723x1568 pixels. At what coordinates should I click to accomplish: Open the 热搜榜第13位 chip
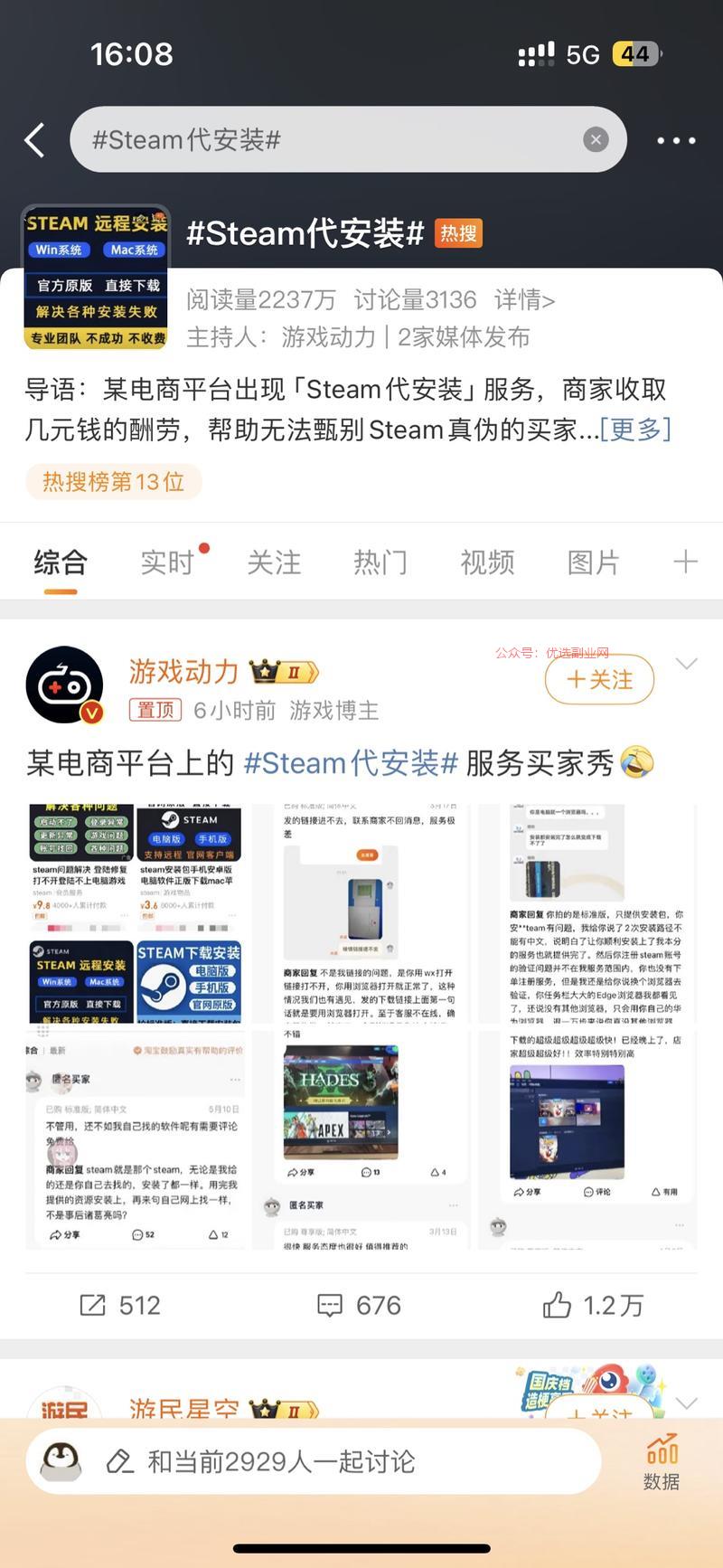pyautogui.click(x=113, y=481)
